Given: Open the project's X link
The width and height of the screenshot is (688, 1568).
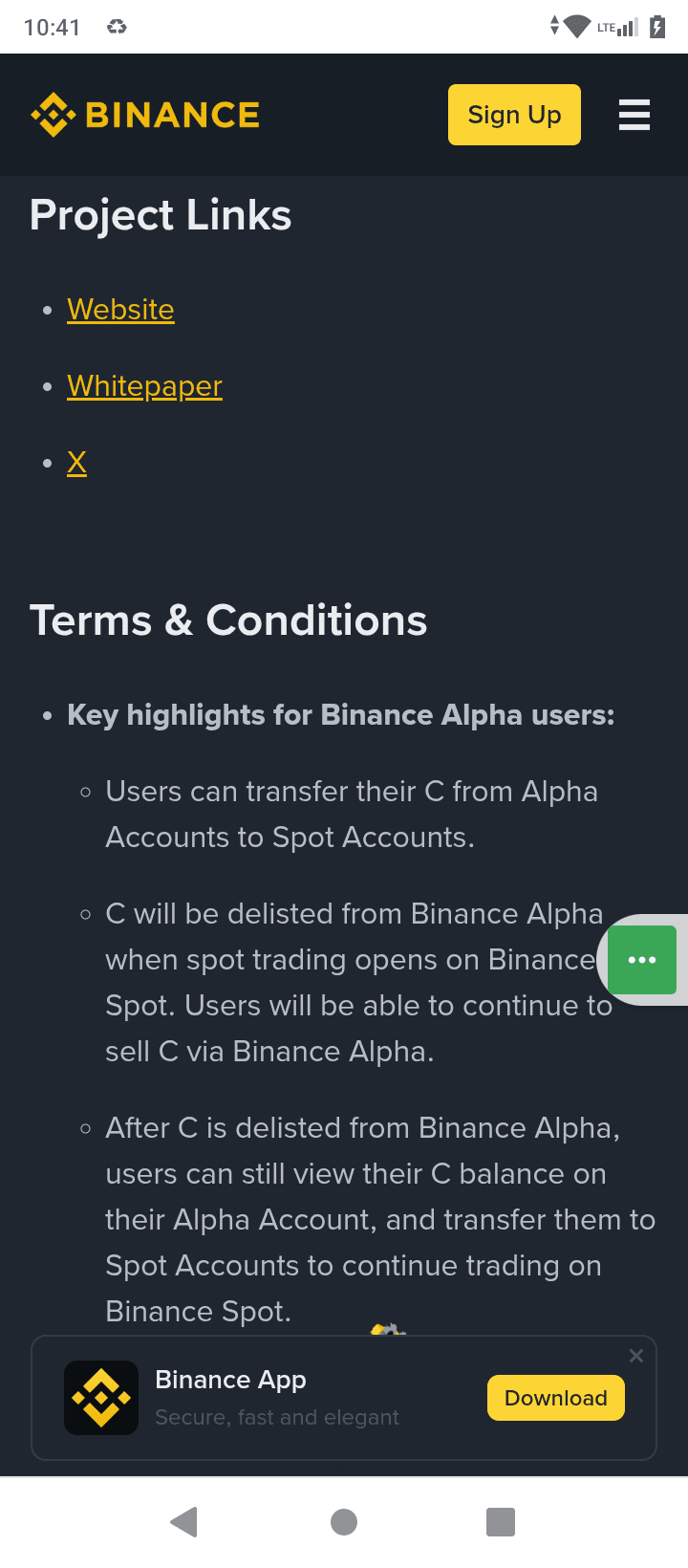Looking at the screenshot, I should pos(77,463).
